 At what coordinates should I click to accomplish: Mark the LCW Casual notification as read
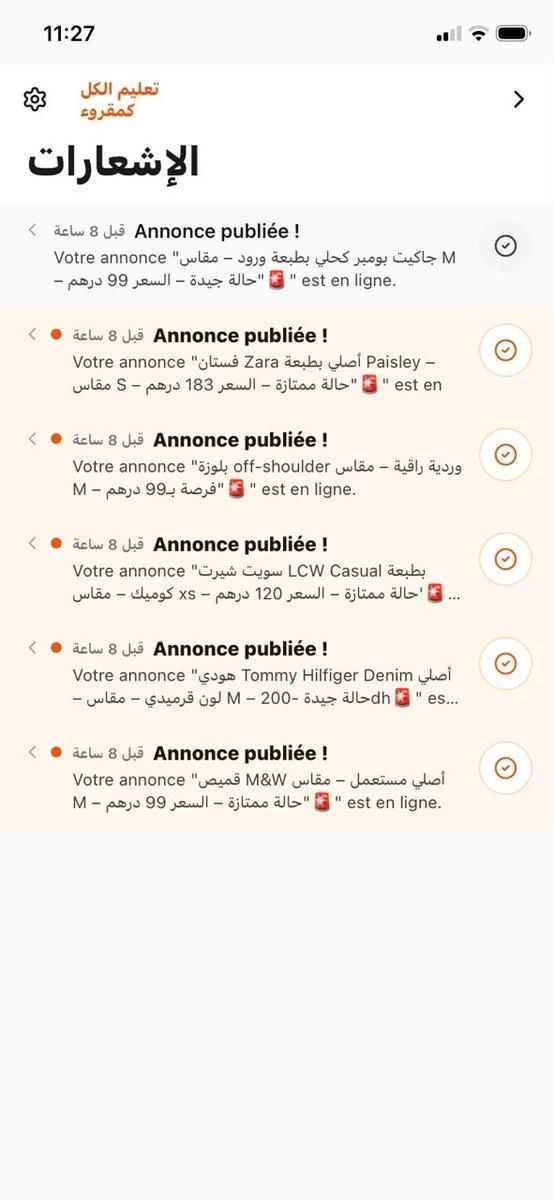click(x=506, y=559)
